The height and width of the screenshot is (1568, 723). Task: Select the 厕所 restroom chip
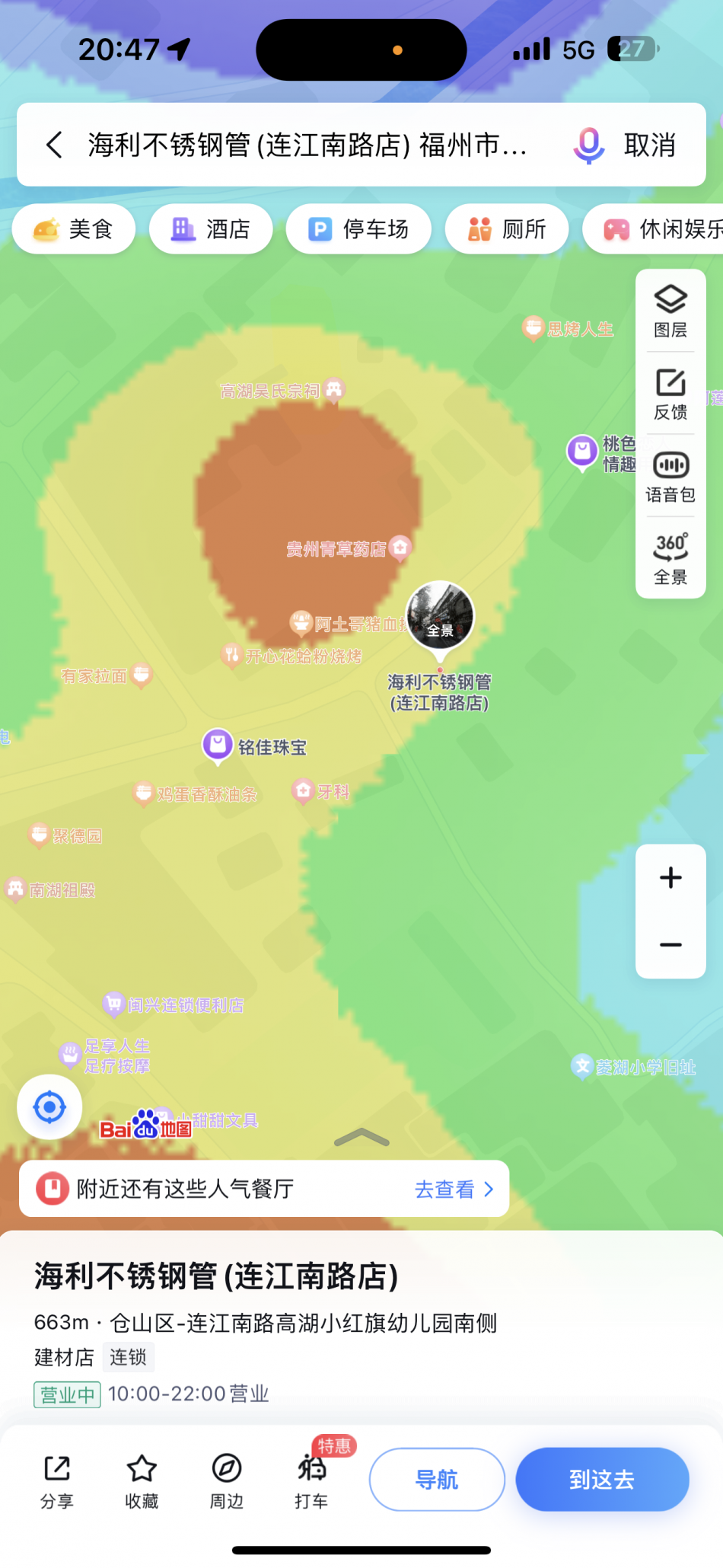point(506,229)
